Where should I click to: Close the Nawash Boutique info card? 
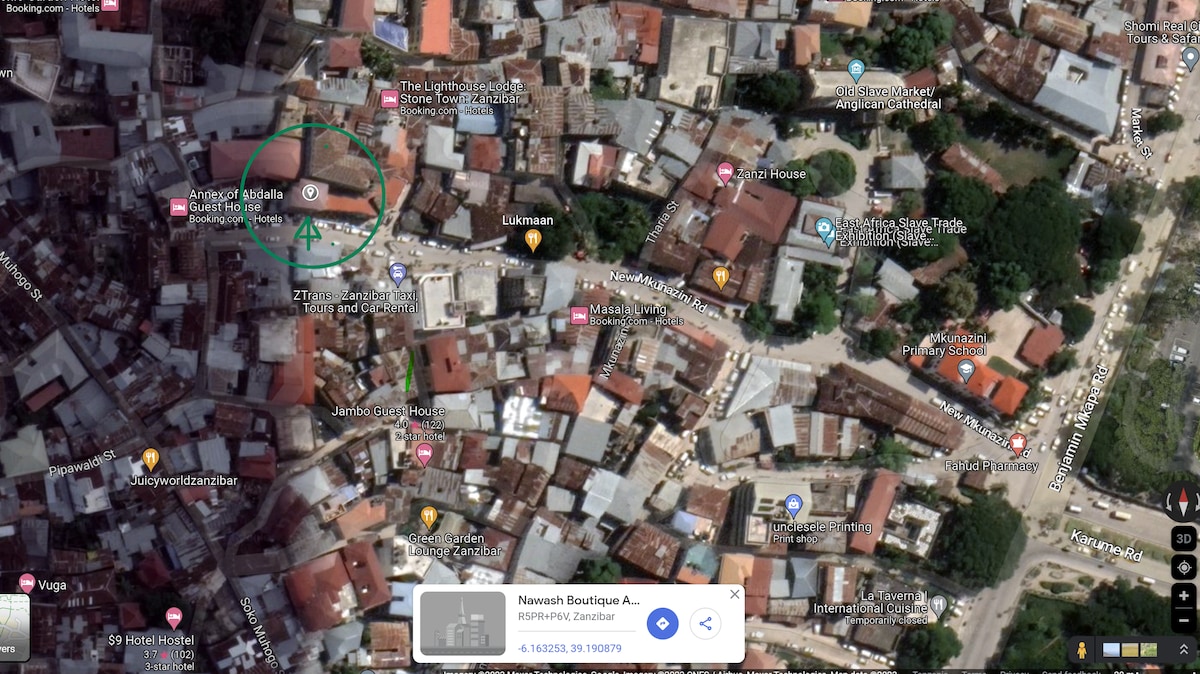click(735, 594)
